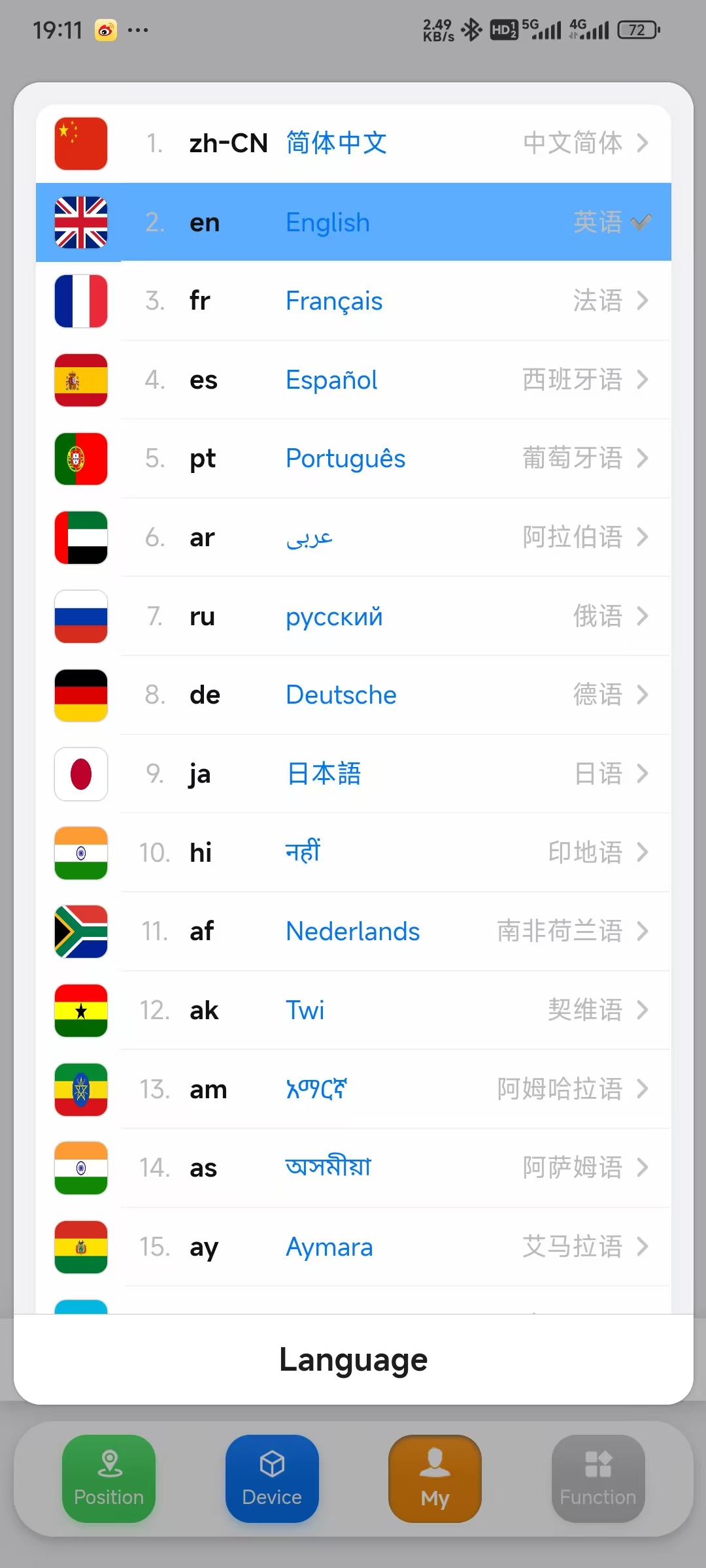The width and height of the screenshot is (706, 1568).
Task: Switch language to Português
Action: pos(354,459)
